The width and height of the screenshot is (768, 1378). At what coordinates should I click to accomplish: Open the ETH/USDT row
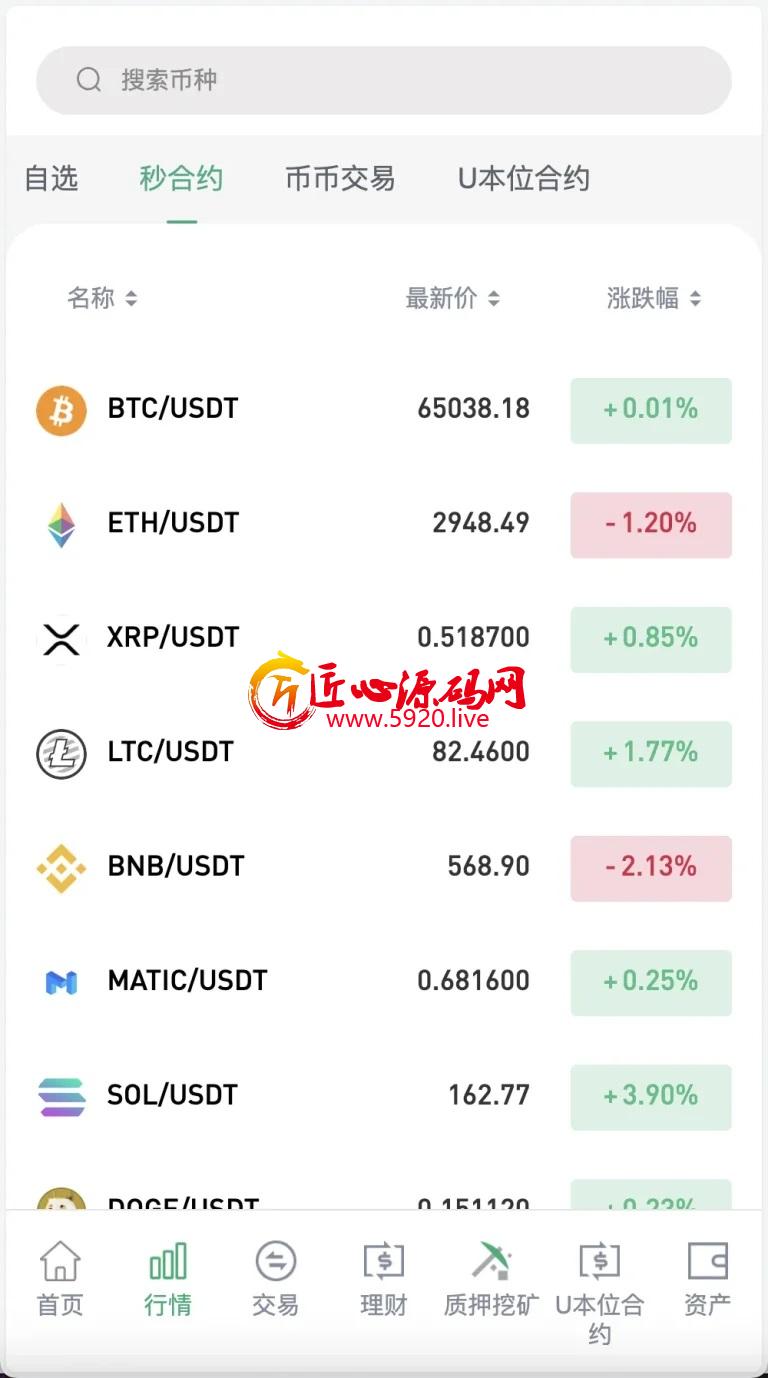point(384,524)
